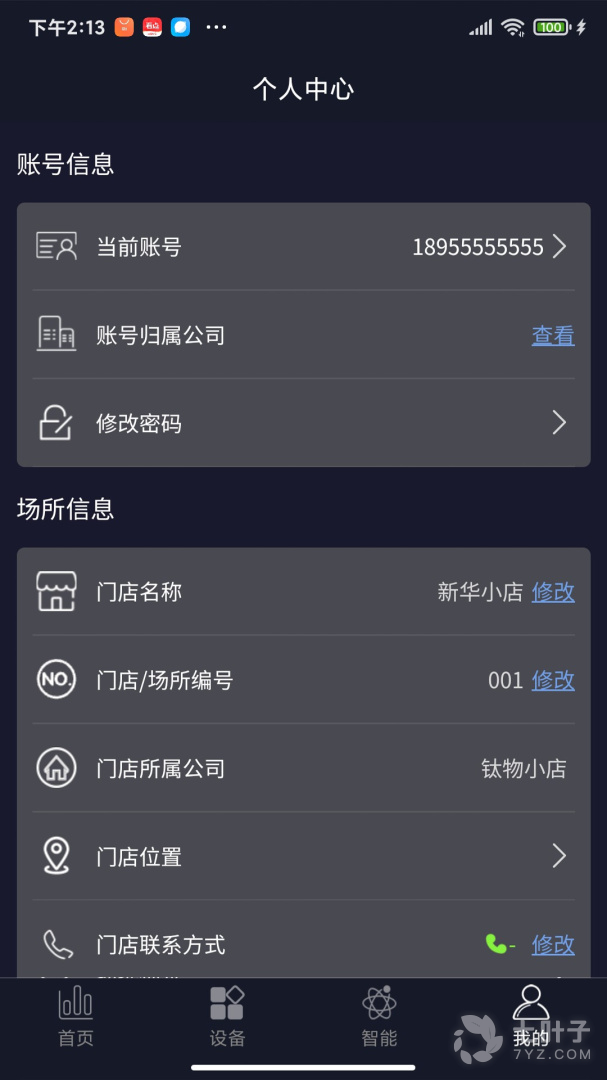This screenshot has width=607, height=1080.
Task: Switch to the 设备 tab
Action: coord(227,1017)
